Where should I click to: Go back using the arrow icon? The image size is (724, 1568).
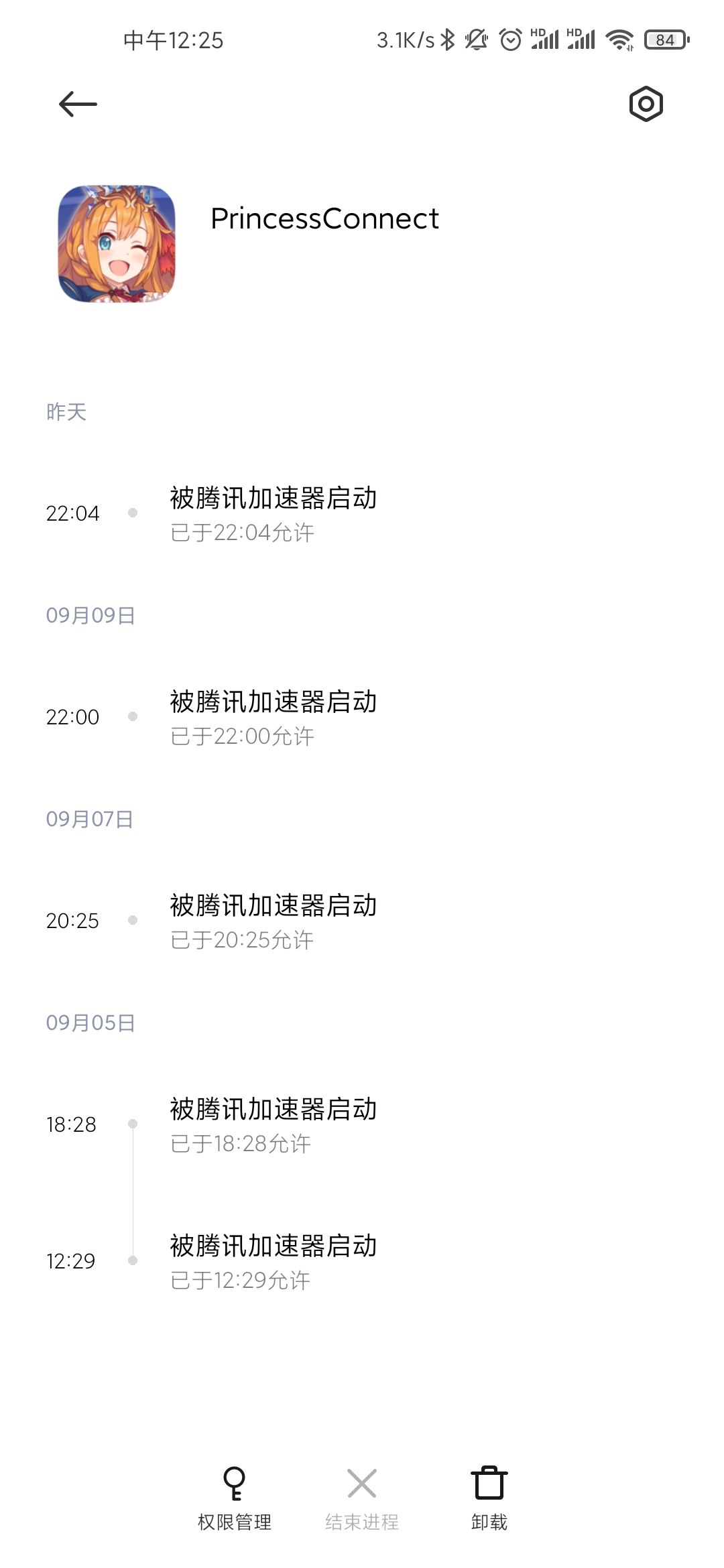point(78,105)
